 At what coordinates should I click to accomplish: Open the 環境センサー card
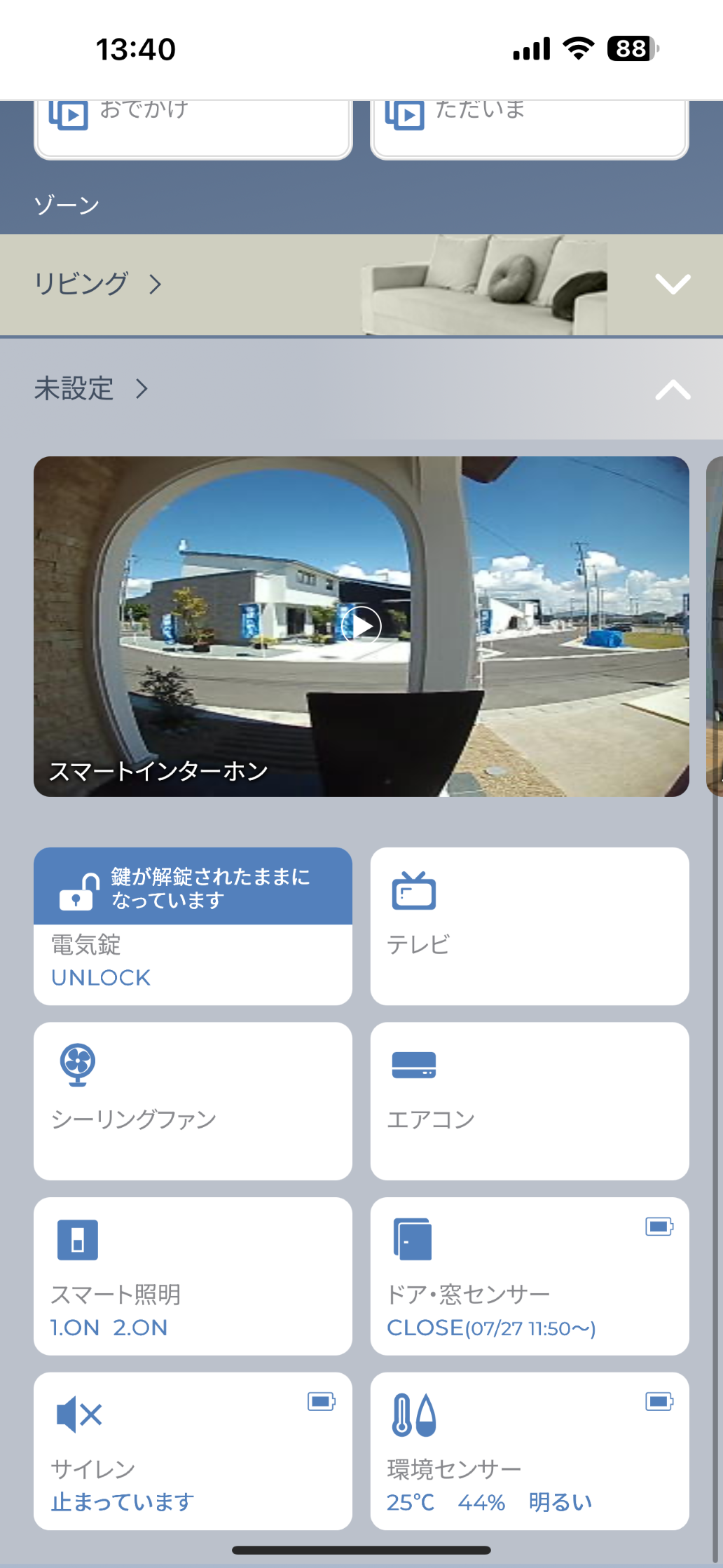(529, 1451)
